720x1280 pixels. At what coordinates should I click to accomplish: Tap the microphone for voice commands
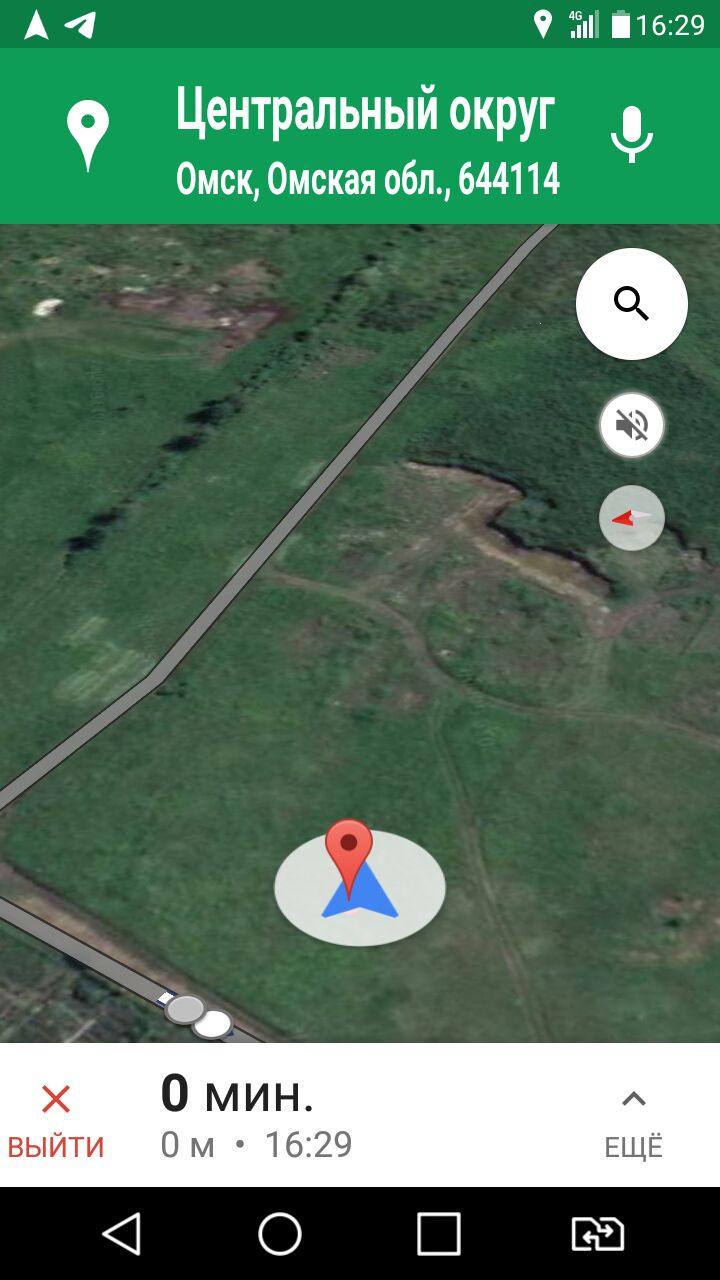(632, 135)
